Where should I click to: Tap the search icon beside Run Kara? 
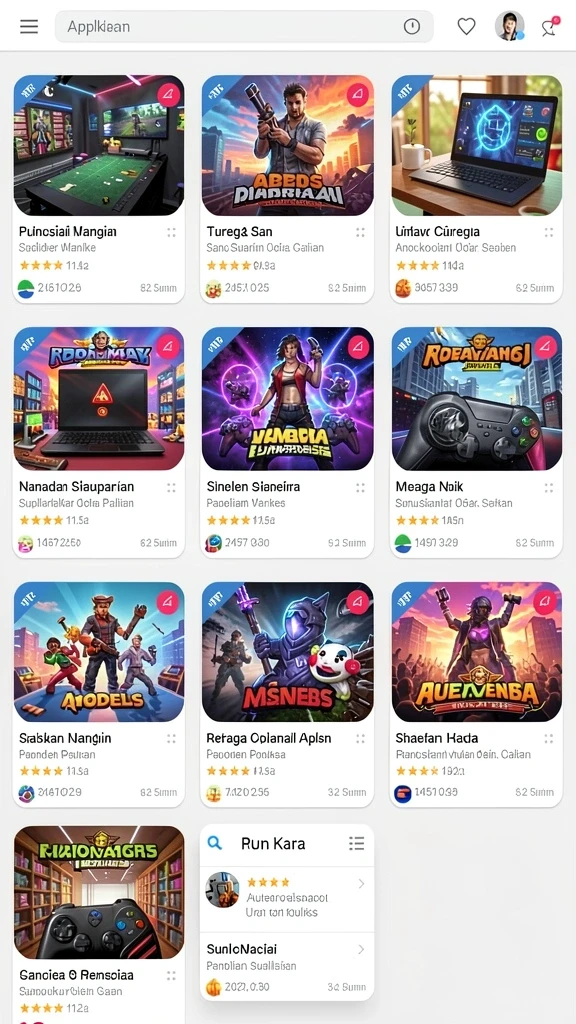[215, 843]
